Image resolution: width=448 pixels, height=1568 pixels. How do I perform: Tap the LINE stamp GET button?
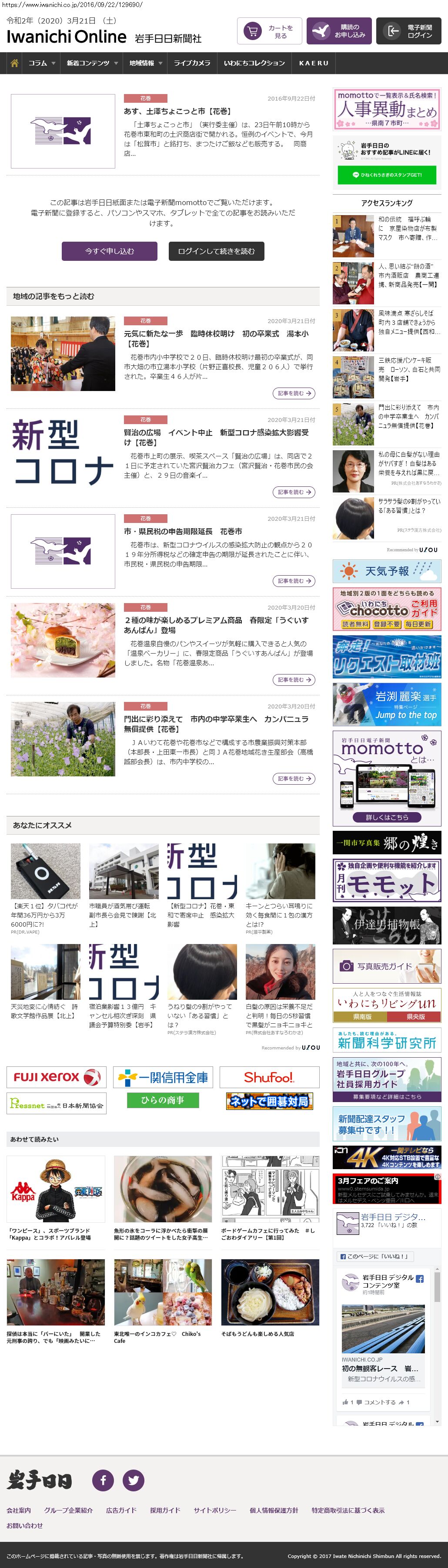point(387,175)
